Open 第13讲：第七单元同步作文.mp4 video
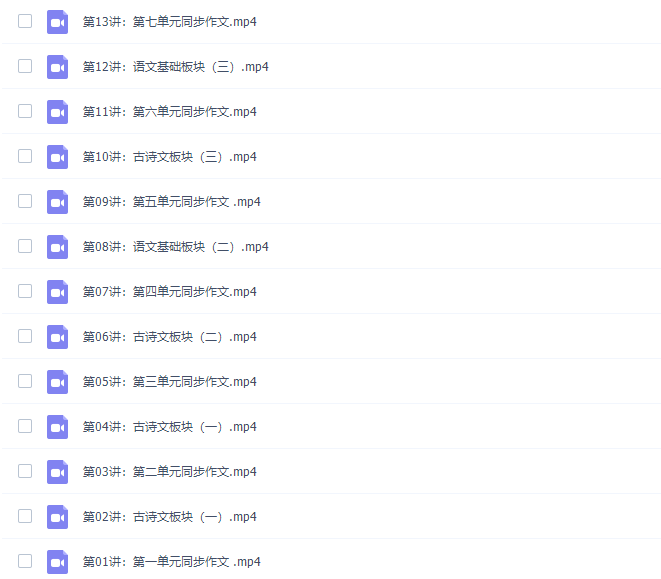This screenshot has width=661, height=579. click(x=169, y=22)
